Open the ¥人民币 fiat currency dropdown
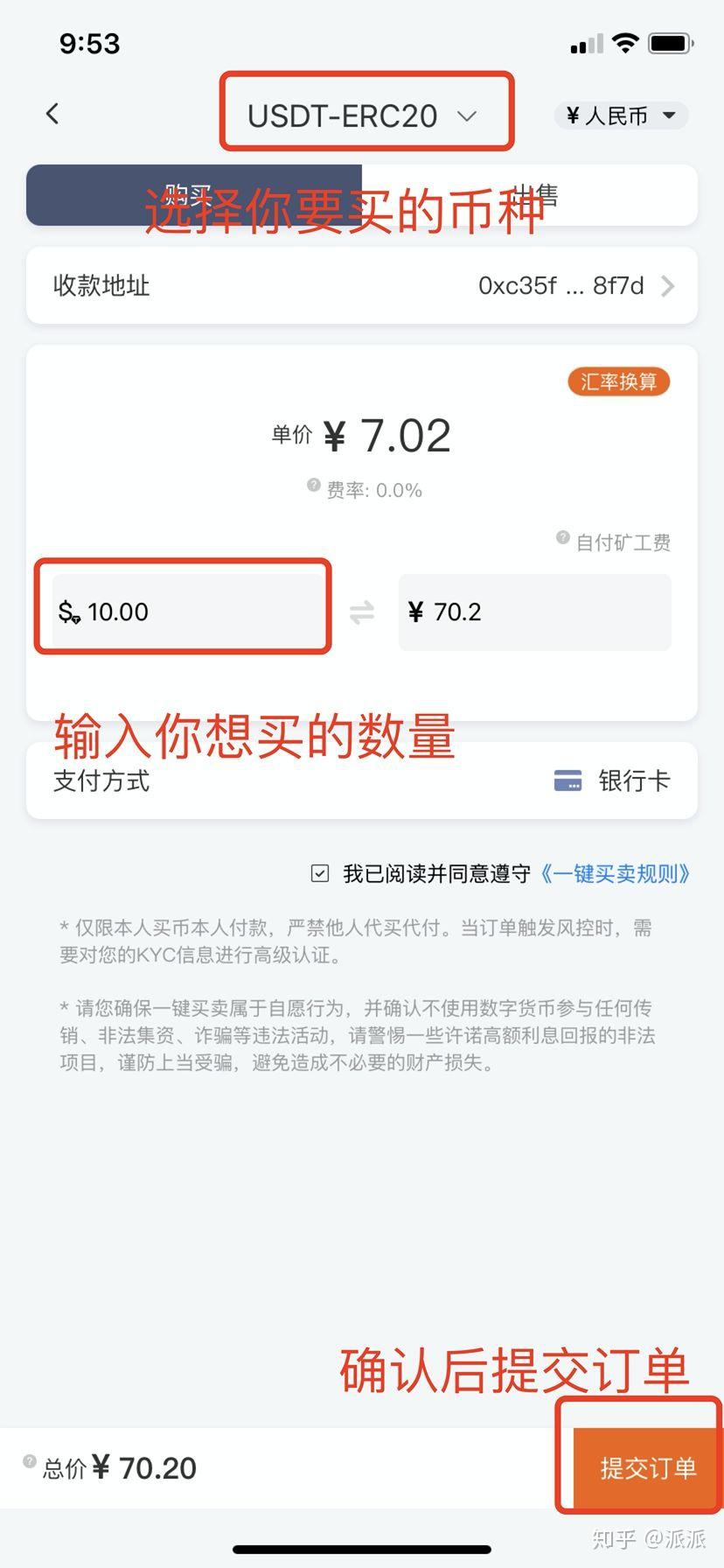 pyautogui.click(x=620, y=115)
